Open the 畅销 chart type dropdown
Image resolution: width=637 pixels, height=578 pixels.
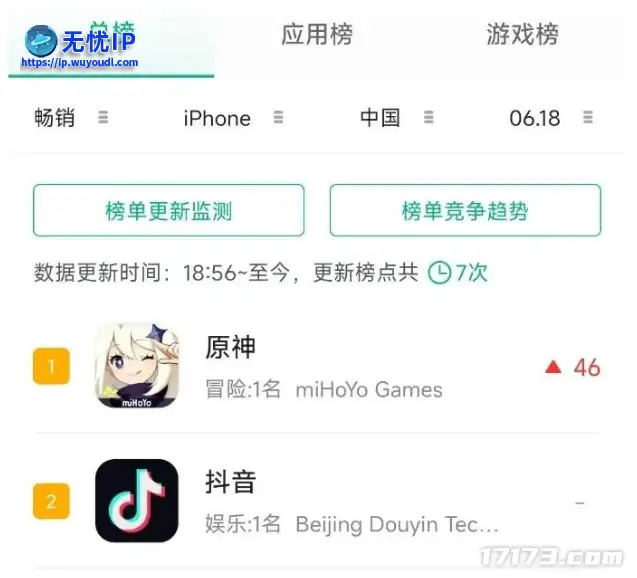(70, 118)
